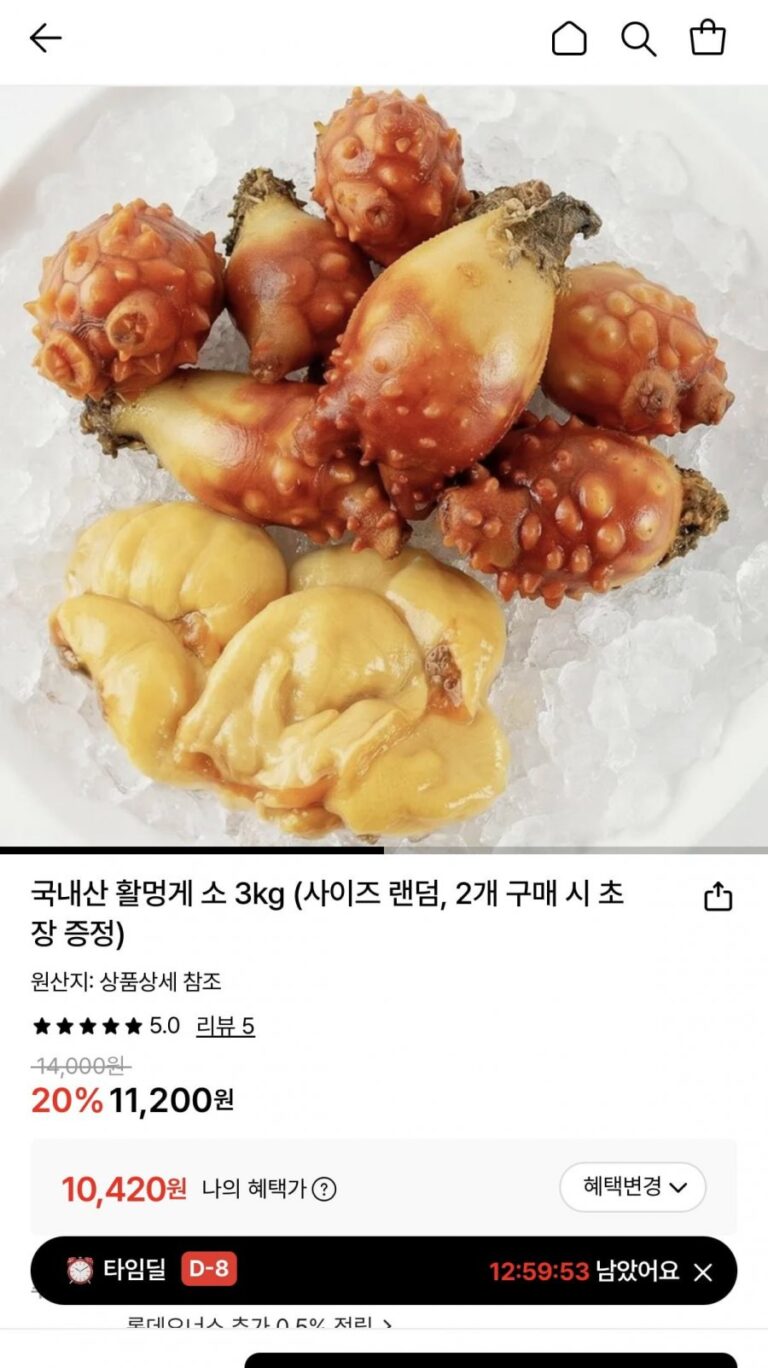768x1368 pixels.
Task: Show info for 나의 혜택가
Action: 324,1189
